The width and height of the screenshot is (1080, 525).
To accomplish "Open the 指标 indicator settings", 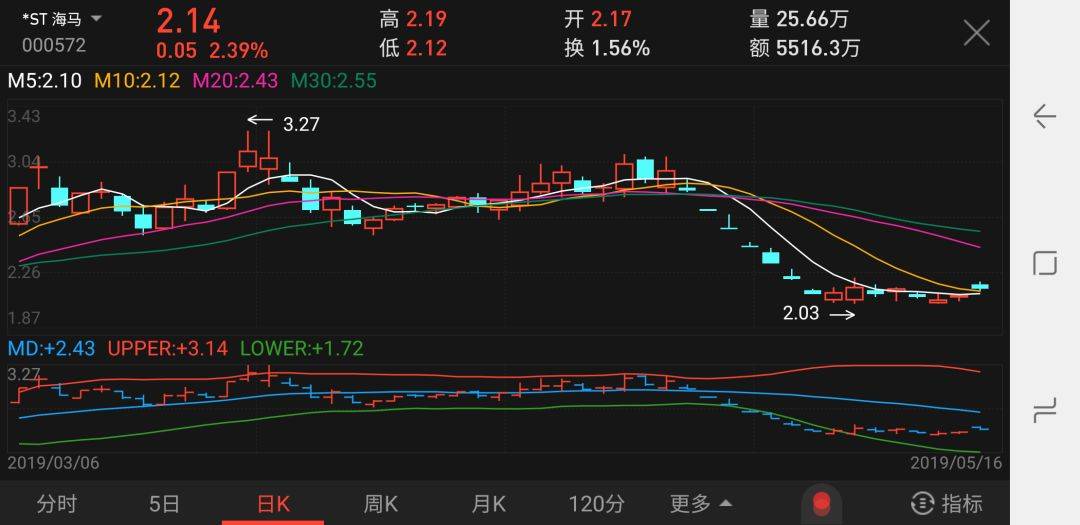I will tap(947, 503).
